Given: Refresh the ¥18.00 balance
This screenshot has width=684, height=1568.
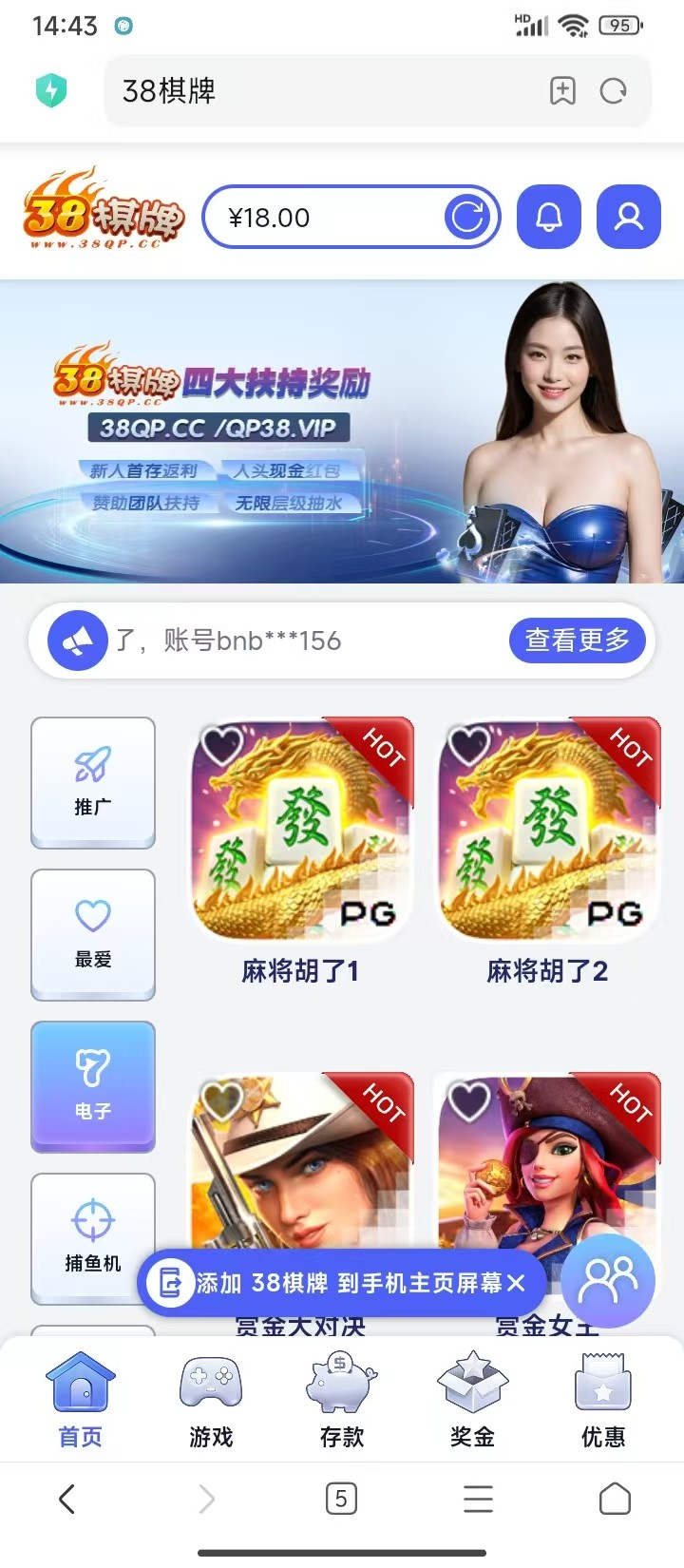Looking at the screenshot, I should click(x=467, y=218).
